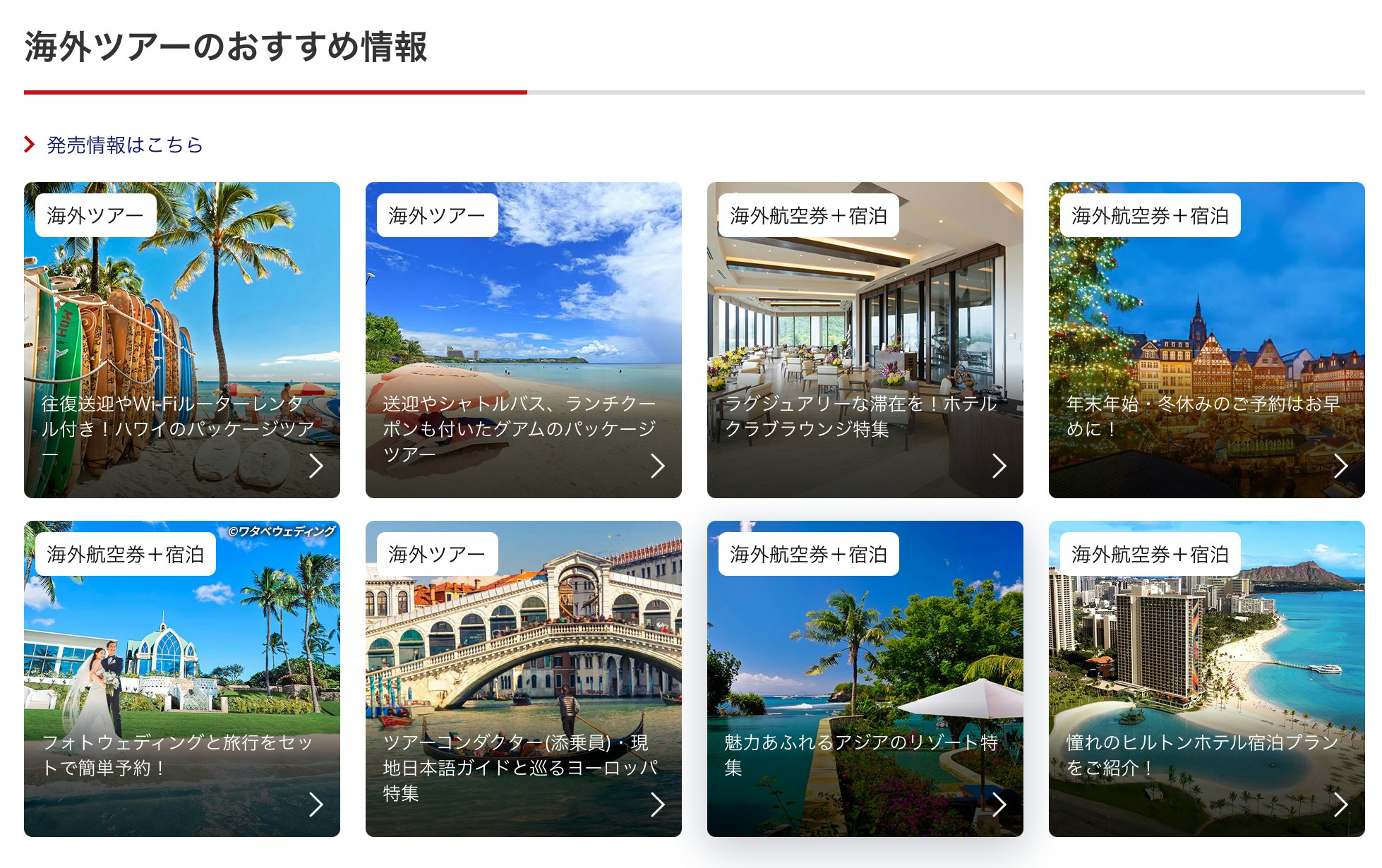
Task: Open the Hilton hotel stay plan card
Action: (x=1206, y=679)
